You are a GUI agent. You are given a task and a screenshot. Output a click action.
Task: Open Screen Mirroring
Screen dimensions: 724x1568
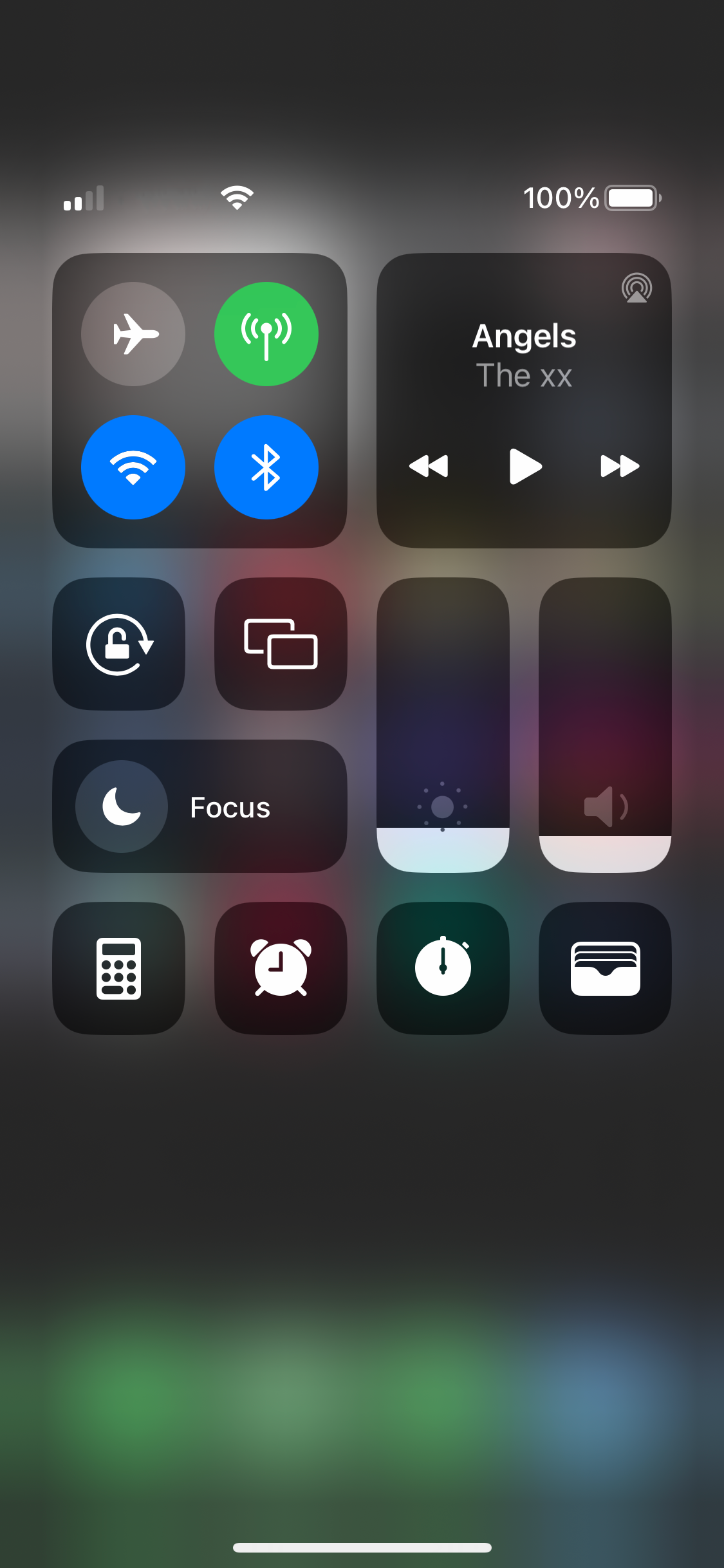281,644
